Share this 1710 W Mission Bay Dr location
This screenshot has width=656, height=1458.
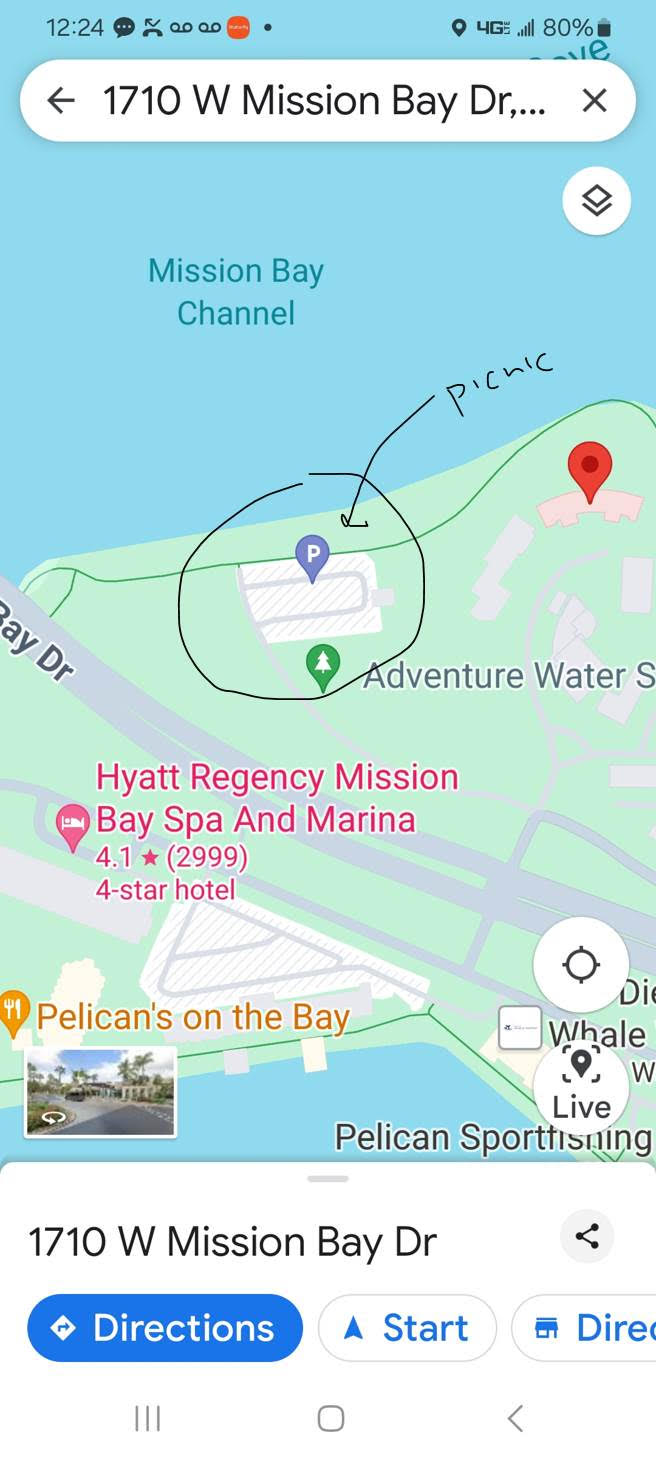(587, 1237)
